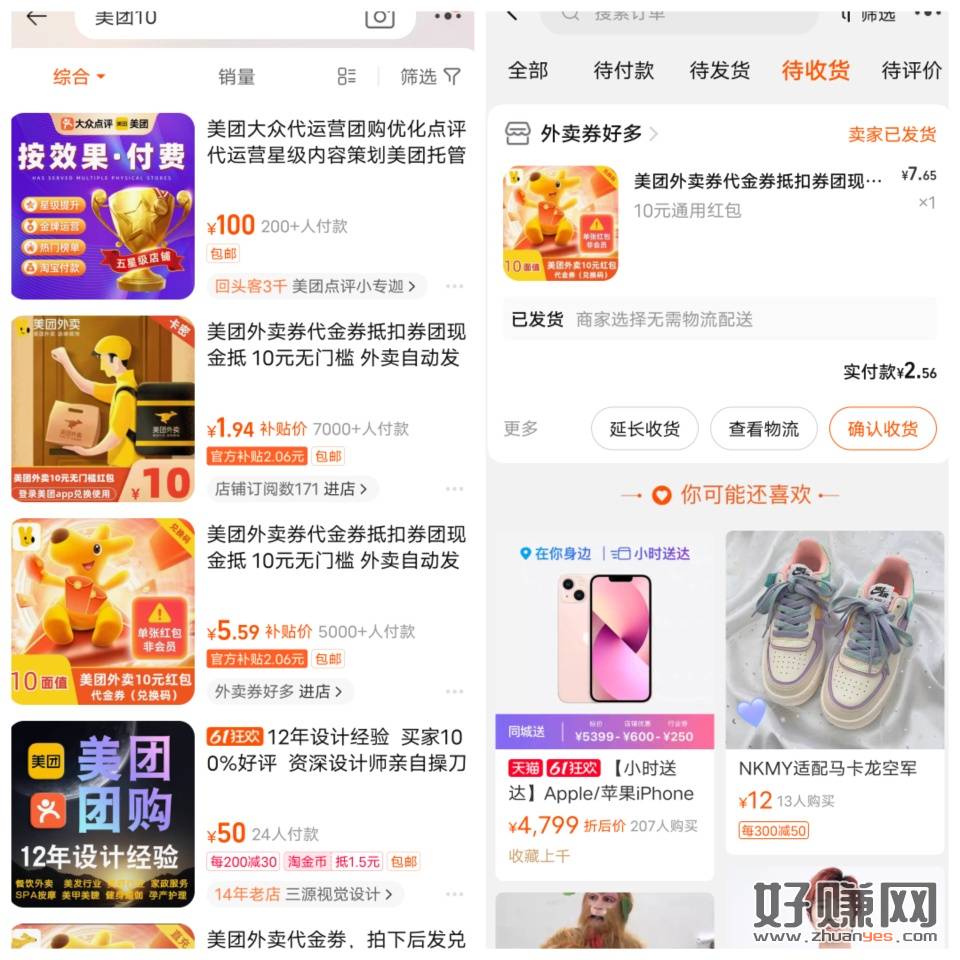
Task: Switch to the 全部 orders tab
Action: tap(528, 70)
